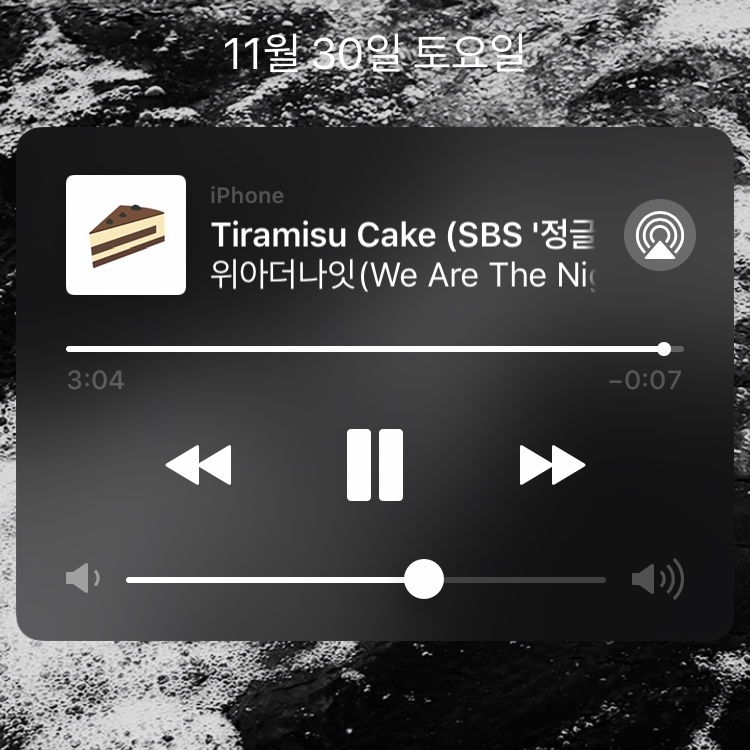750x750 pixels.
Task: Tap the Tiramisu Cake album artwork
Action: click(x=126, y=235)
